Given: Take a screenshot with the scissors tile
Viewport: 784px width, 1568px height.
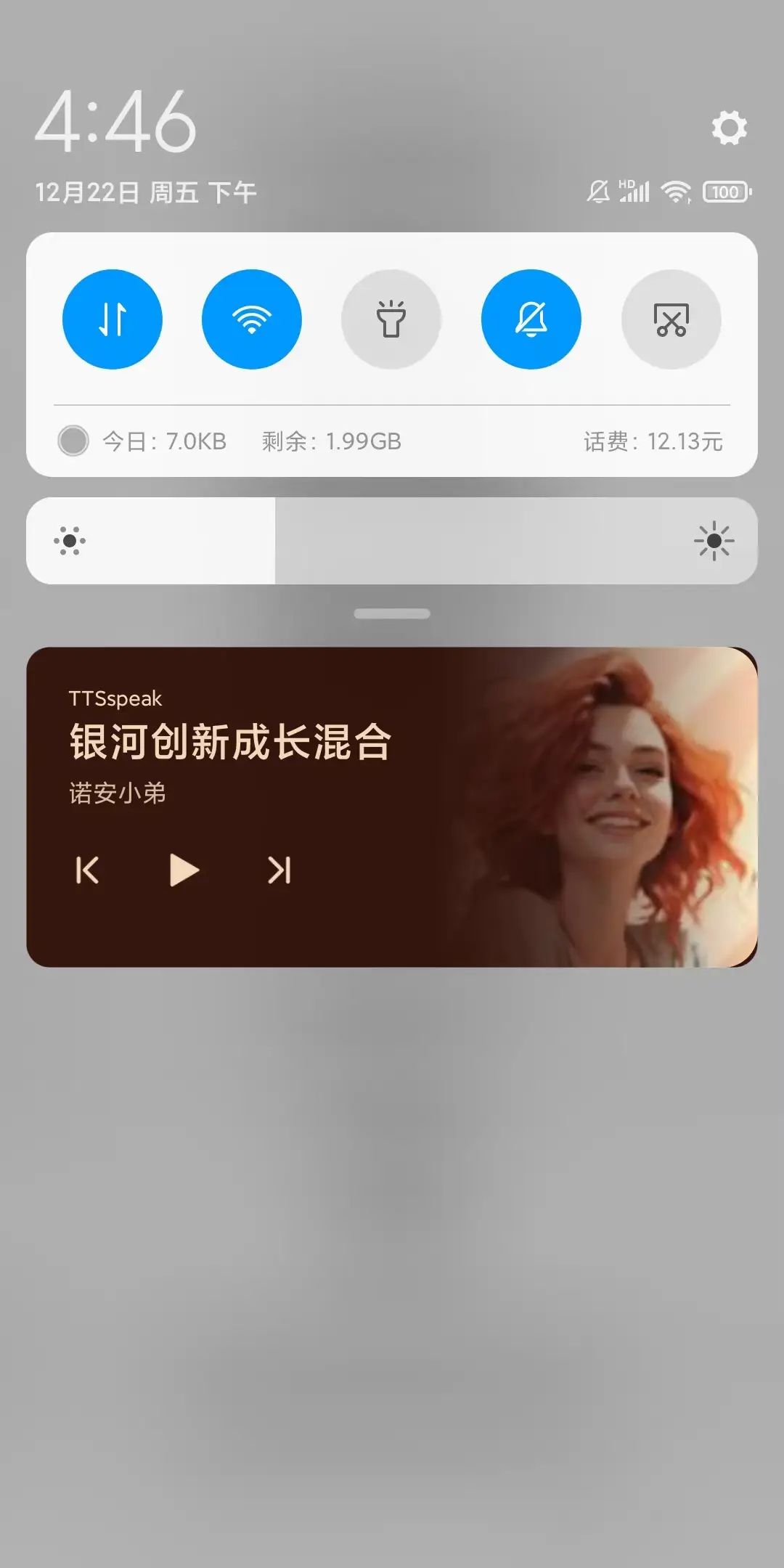Looking at the screenshot, I should point(671,319).
